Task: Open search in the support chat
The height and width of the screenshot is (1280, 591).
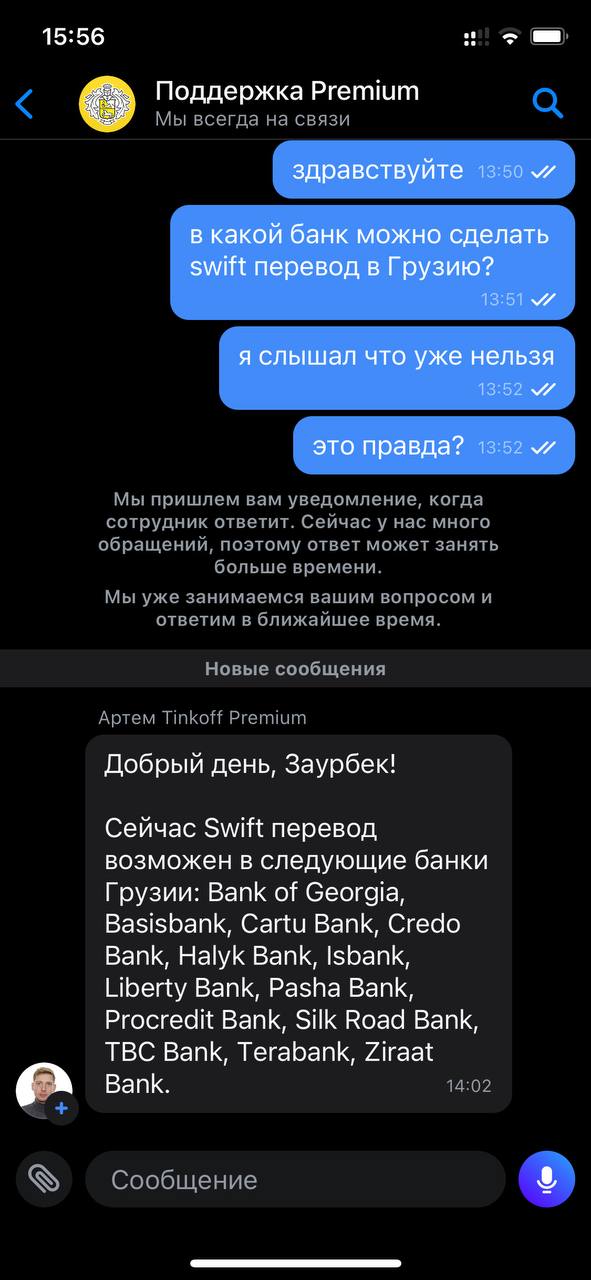Action: pyautogui.click(x=547, y=103)
